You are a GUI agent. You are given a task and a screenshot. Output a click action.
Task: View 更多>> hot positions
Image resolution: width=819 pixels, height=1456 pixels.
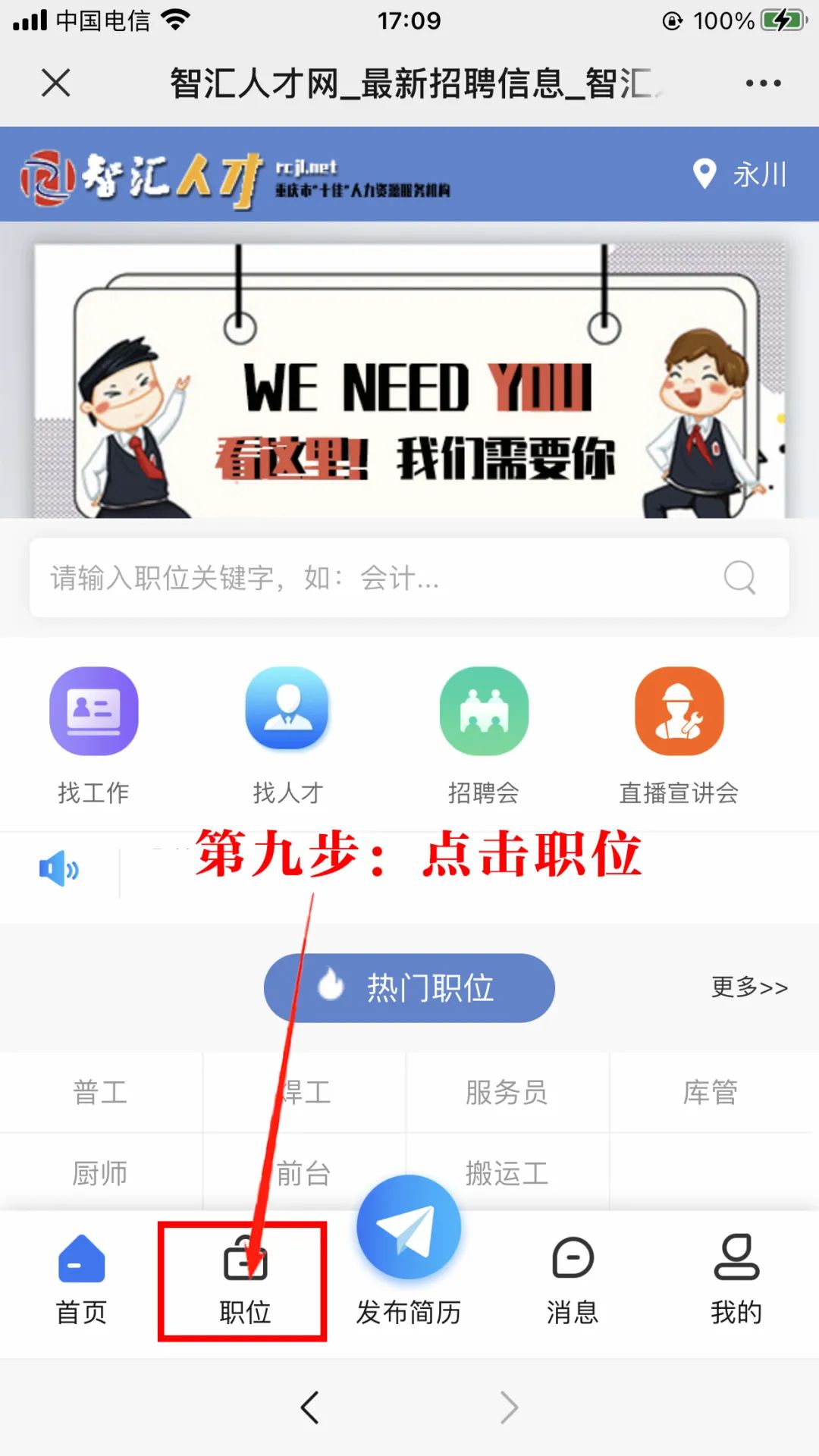pos(749,987)
